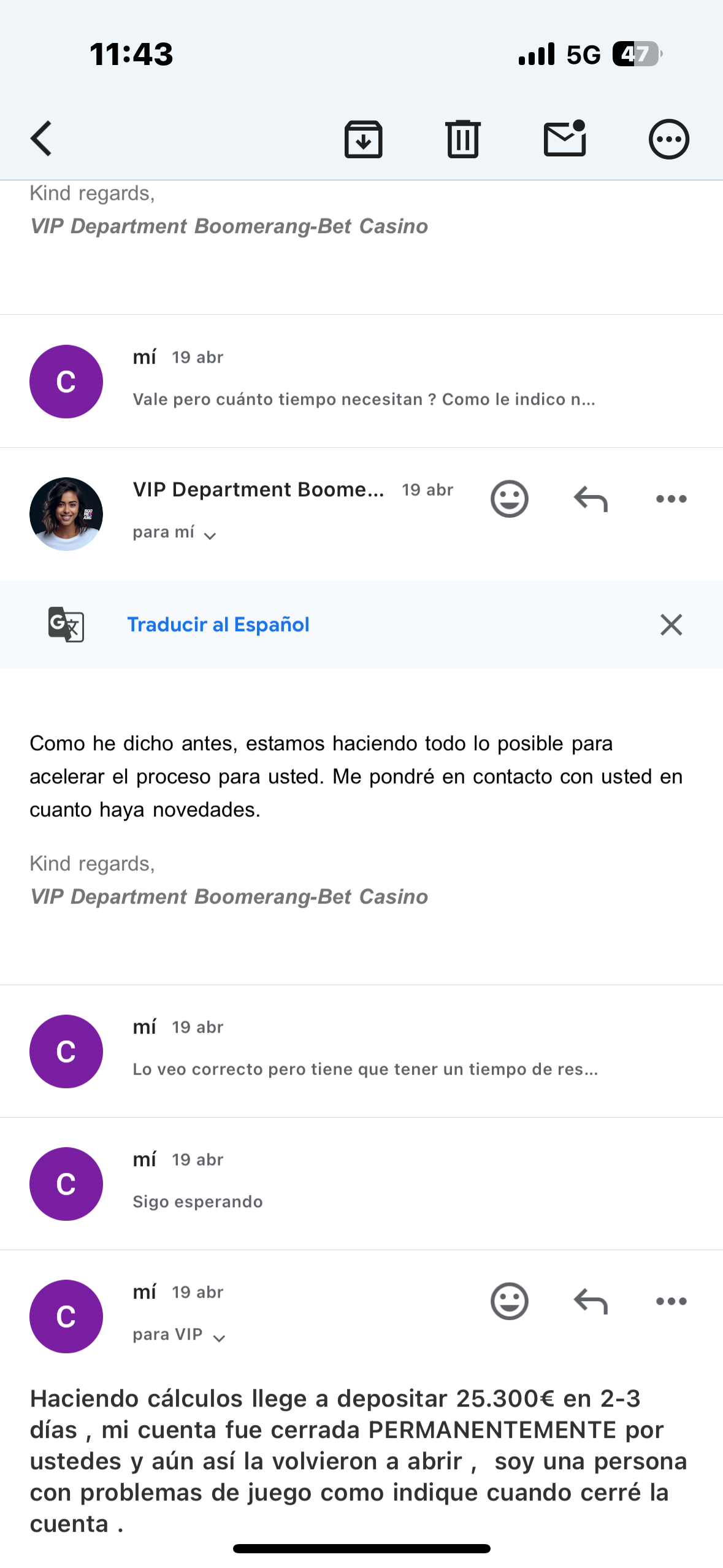The image size is (723, 1568).
Task: Translate the message to Español
Action: click(x=218, y=625)
